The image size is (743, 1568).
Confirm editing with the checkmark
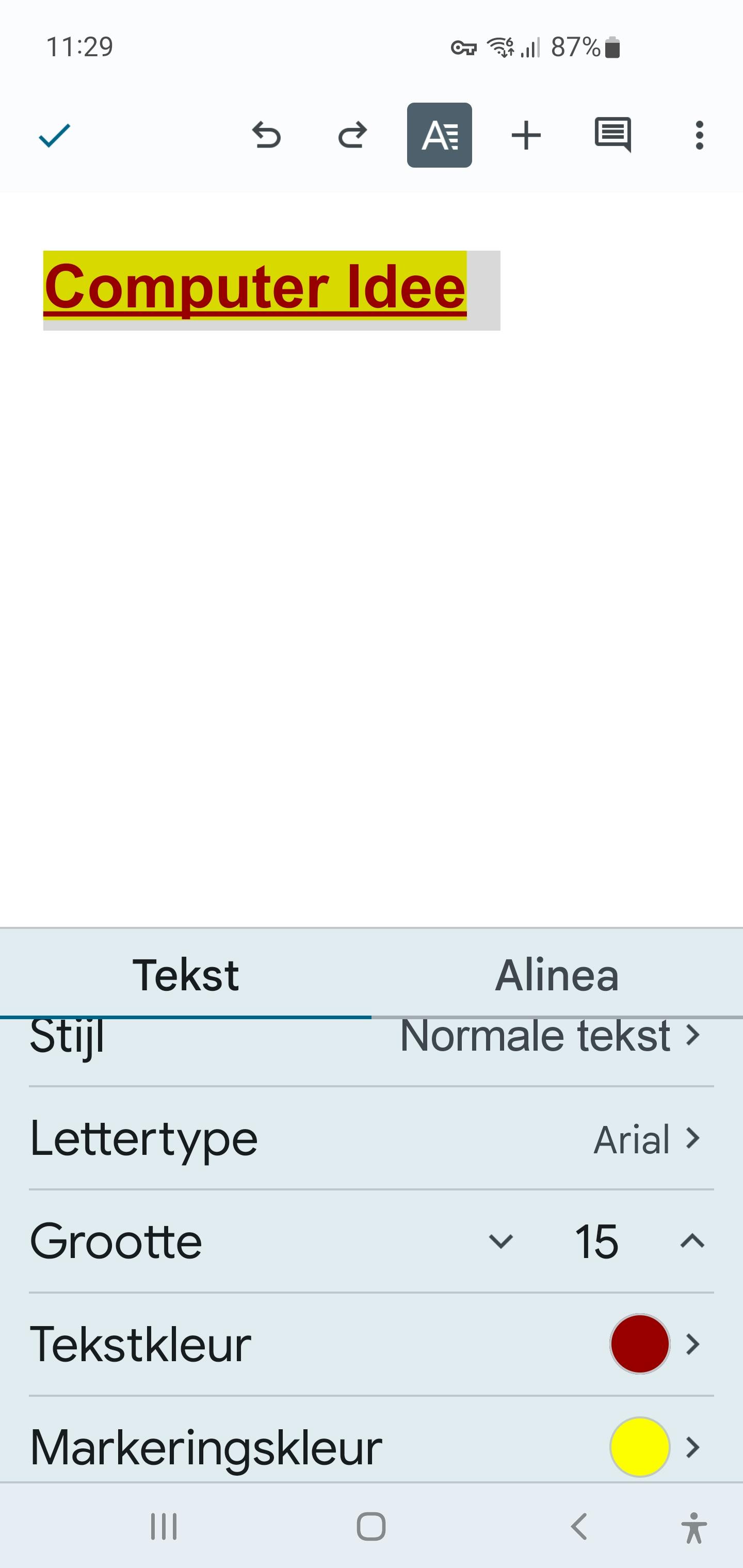pos(55,135)
